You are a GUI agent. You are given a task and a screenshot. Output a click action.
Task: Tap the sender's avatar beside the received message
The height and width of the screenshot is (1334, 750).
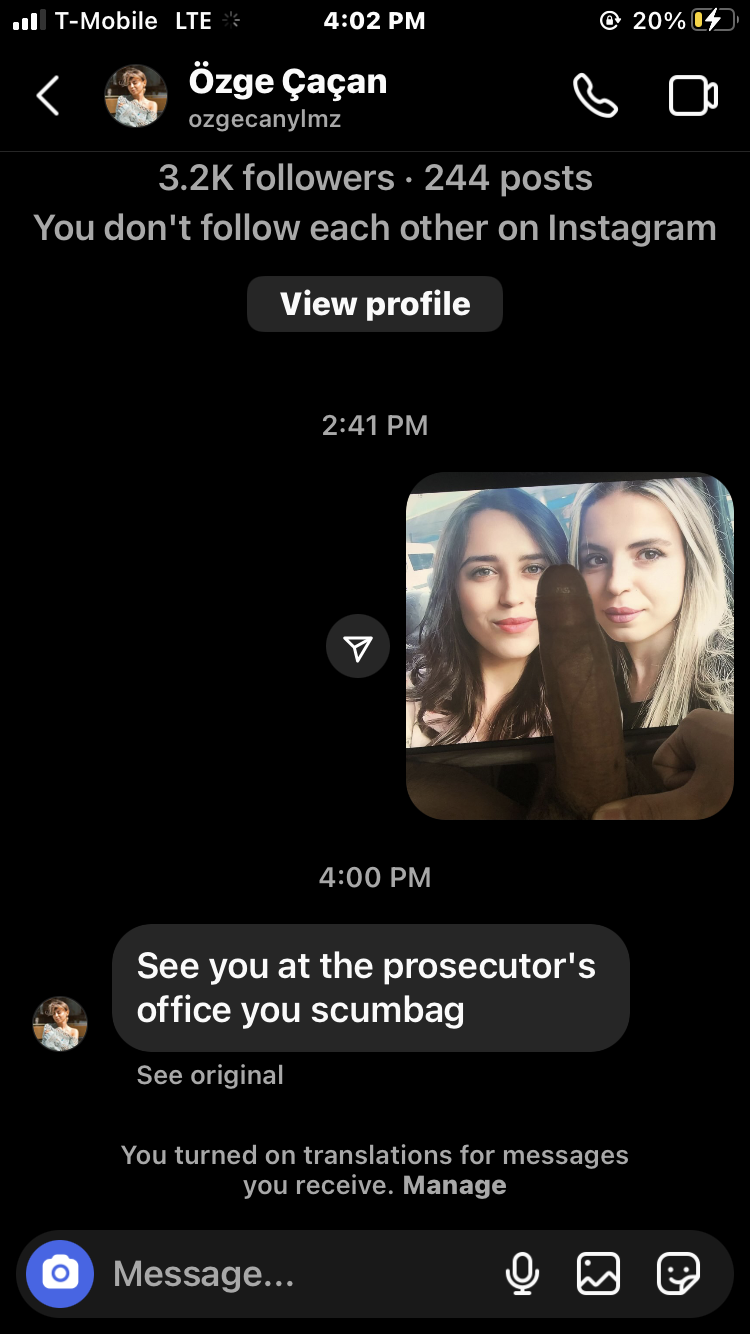[x=60, y=1023]
